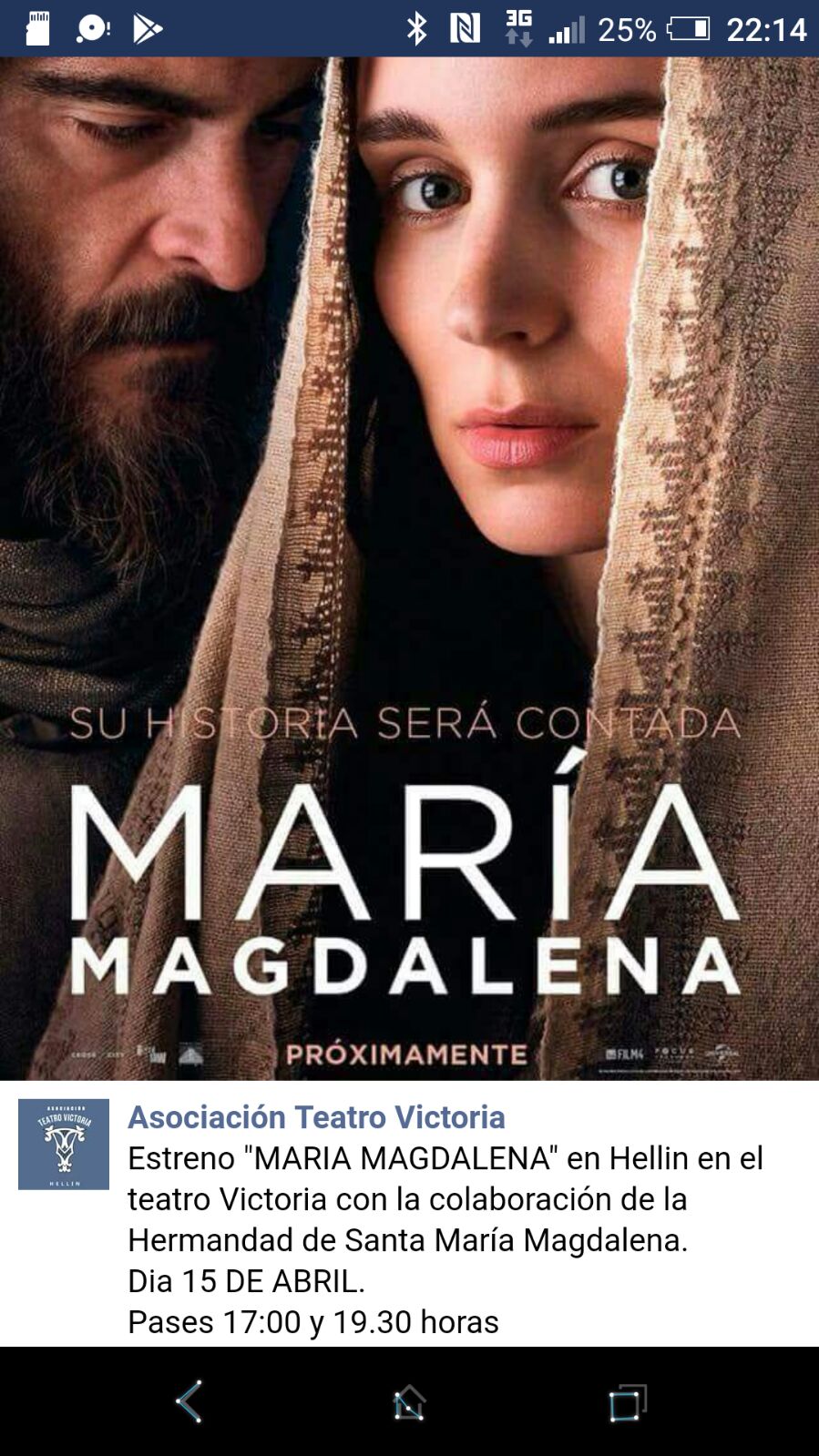This screenshot has height=1456, width=819.
Task: Tap the Asociación Teatro Victoria profile picture
Action: pyautogui.click(x=64, y=1144)
